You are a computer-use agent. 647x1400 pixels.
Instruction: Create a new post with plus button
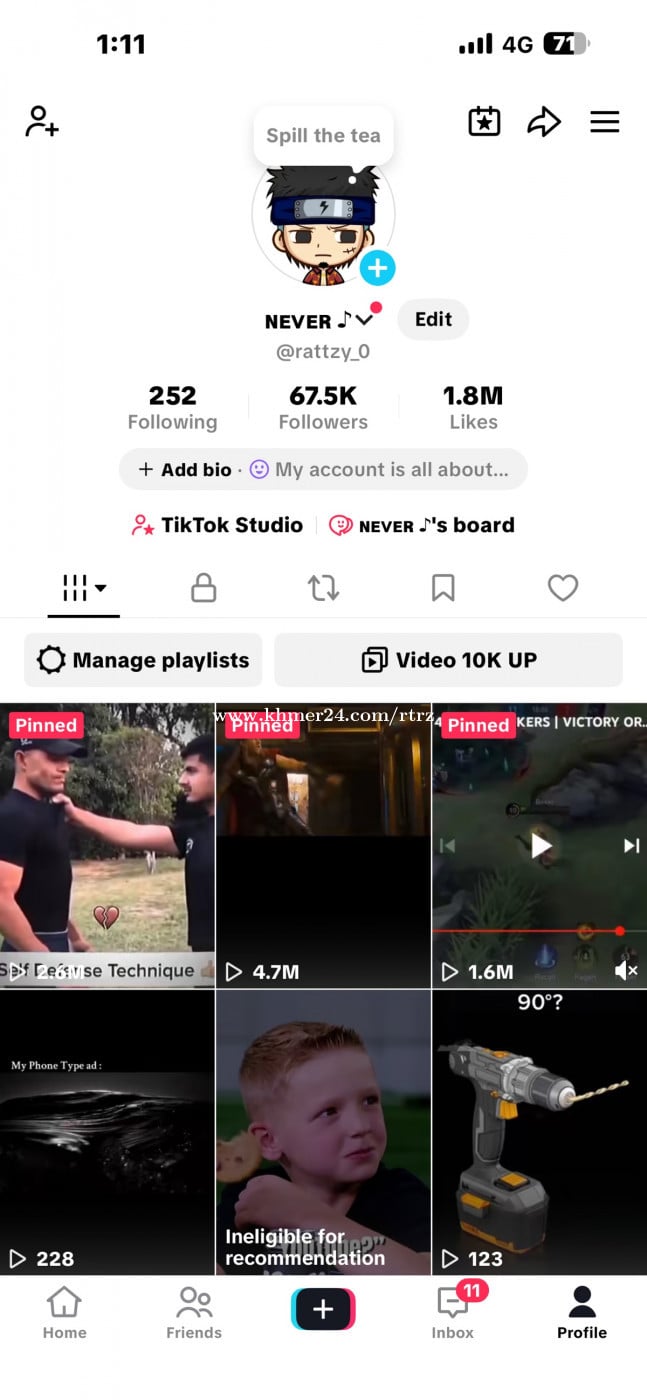[x=323, y=1309]
